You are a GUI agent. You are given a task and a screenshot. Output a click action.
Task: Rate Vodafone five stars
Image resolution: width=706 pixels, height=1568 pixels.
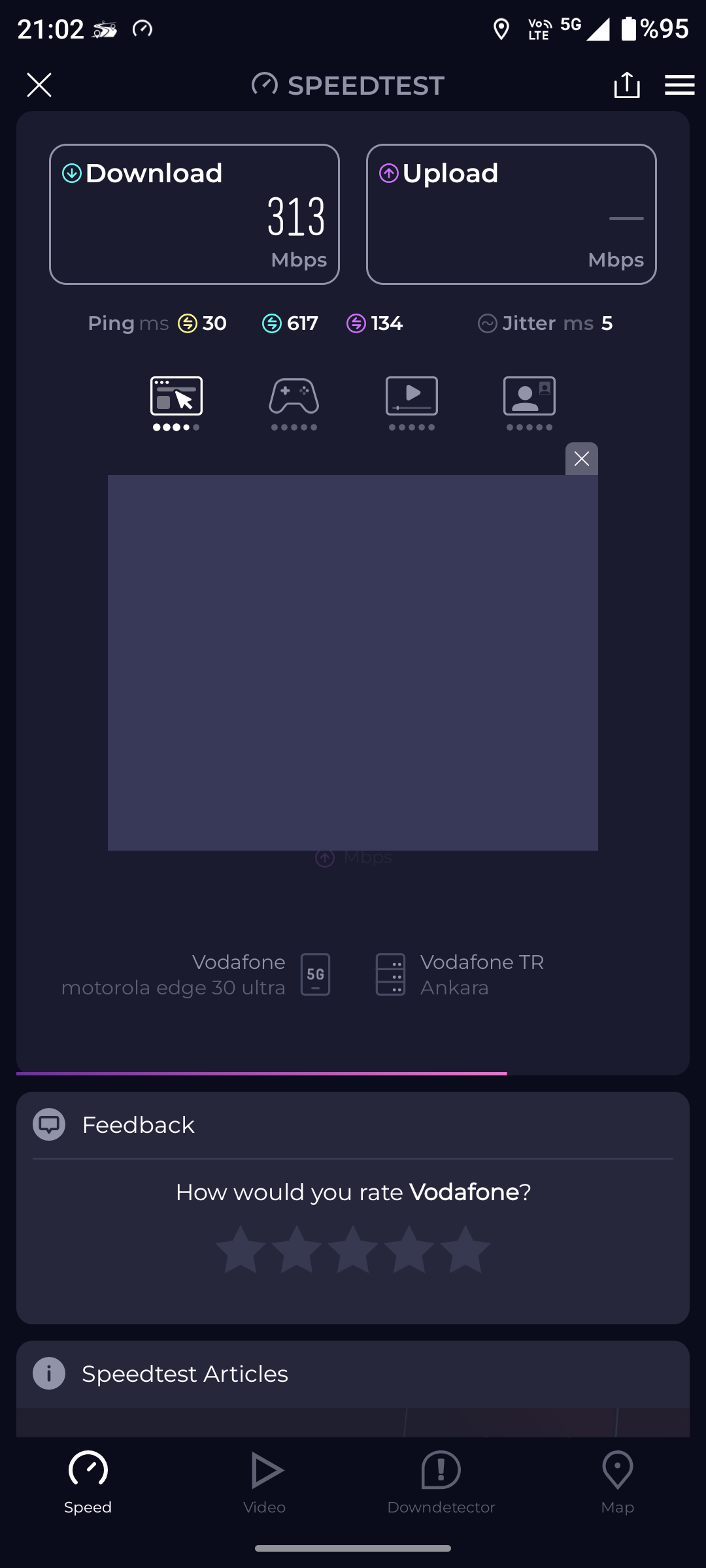point(465,1249)
